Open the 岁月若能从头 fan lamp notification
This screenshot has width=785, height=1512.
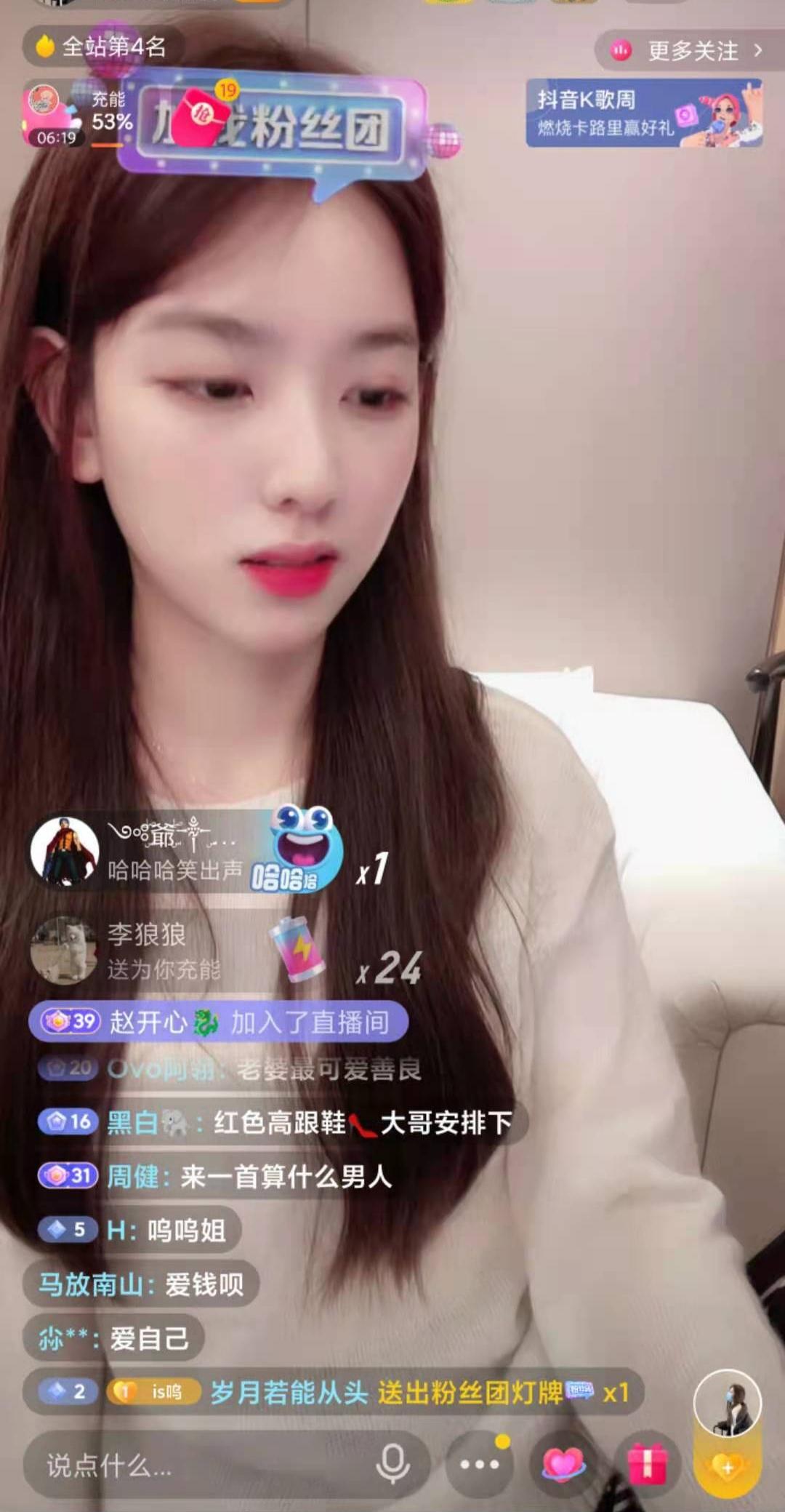[x=334, y=1393]
